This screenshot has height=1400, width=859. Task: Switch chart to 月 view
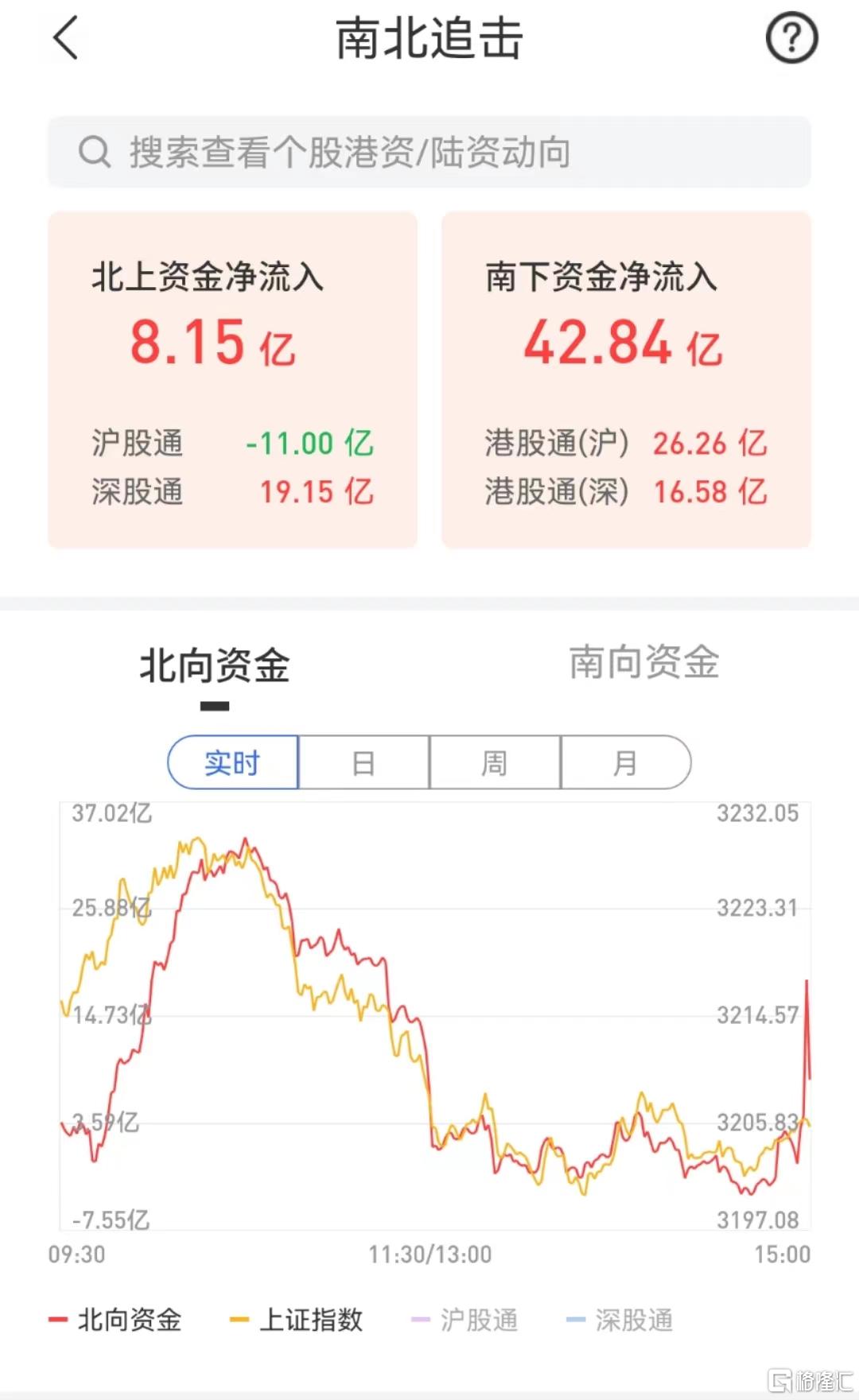tap(626, 762)
